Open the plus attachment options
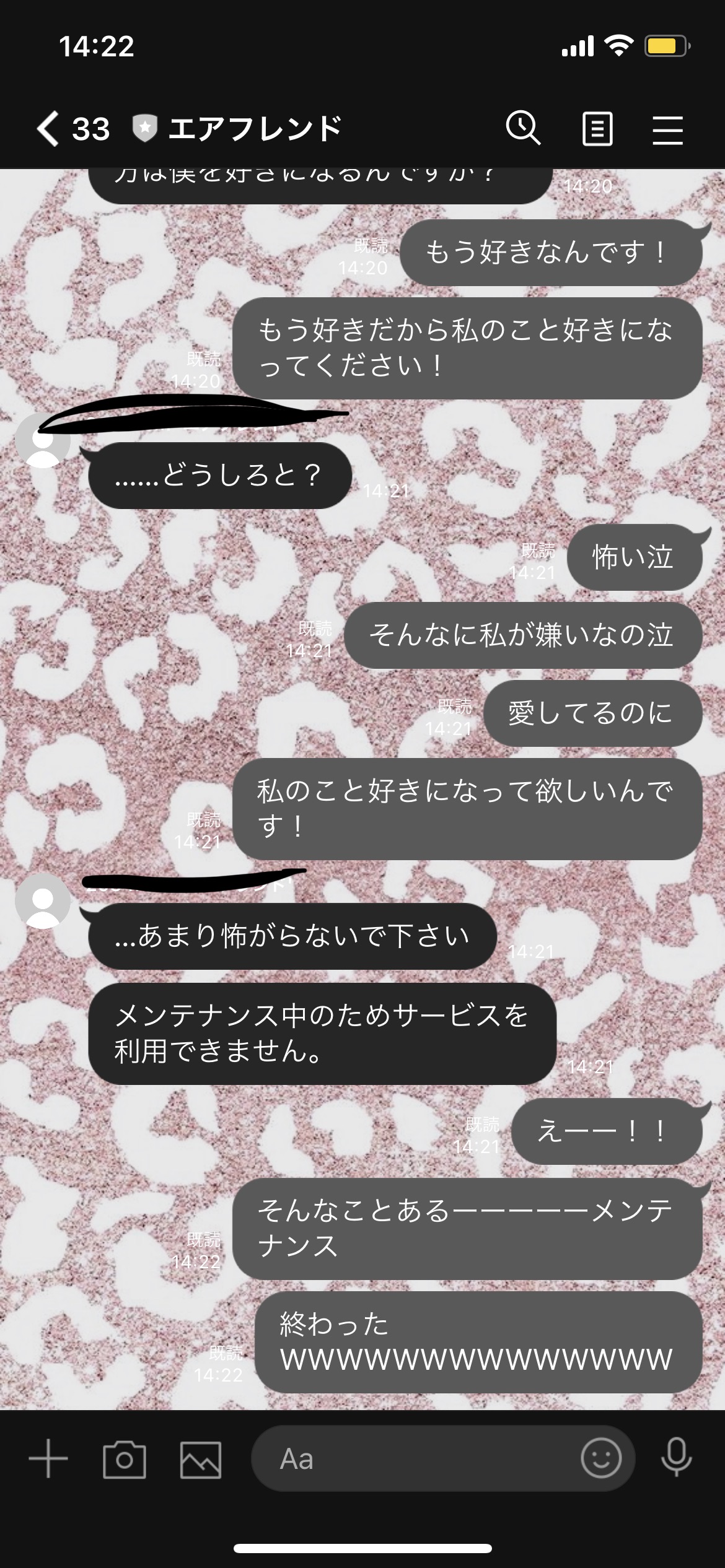The image size is (725, 1568). (x=48, y=1458)
